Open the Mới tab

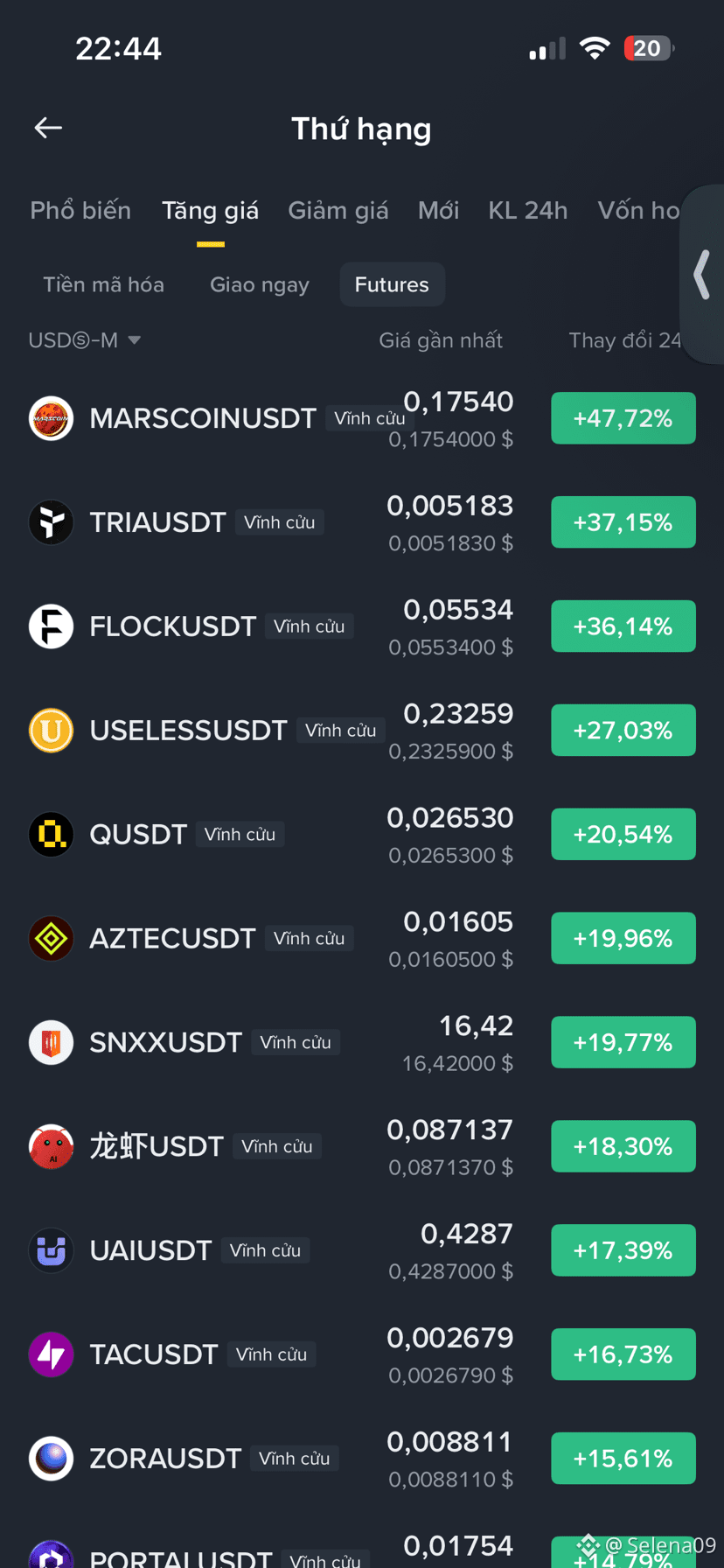(438, 211)
